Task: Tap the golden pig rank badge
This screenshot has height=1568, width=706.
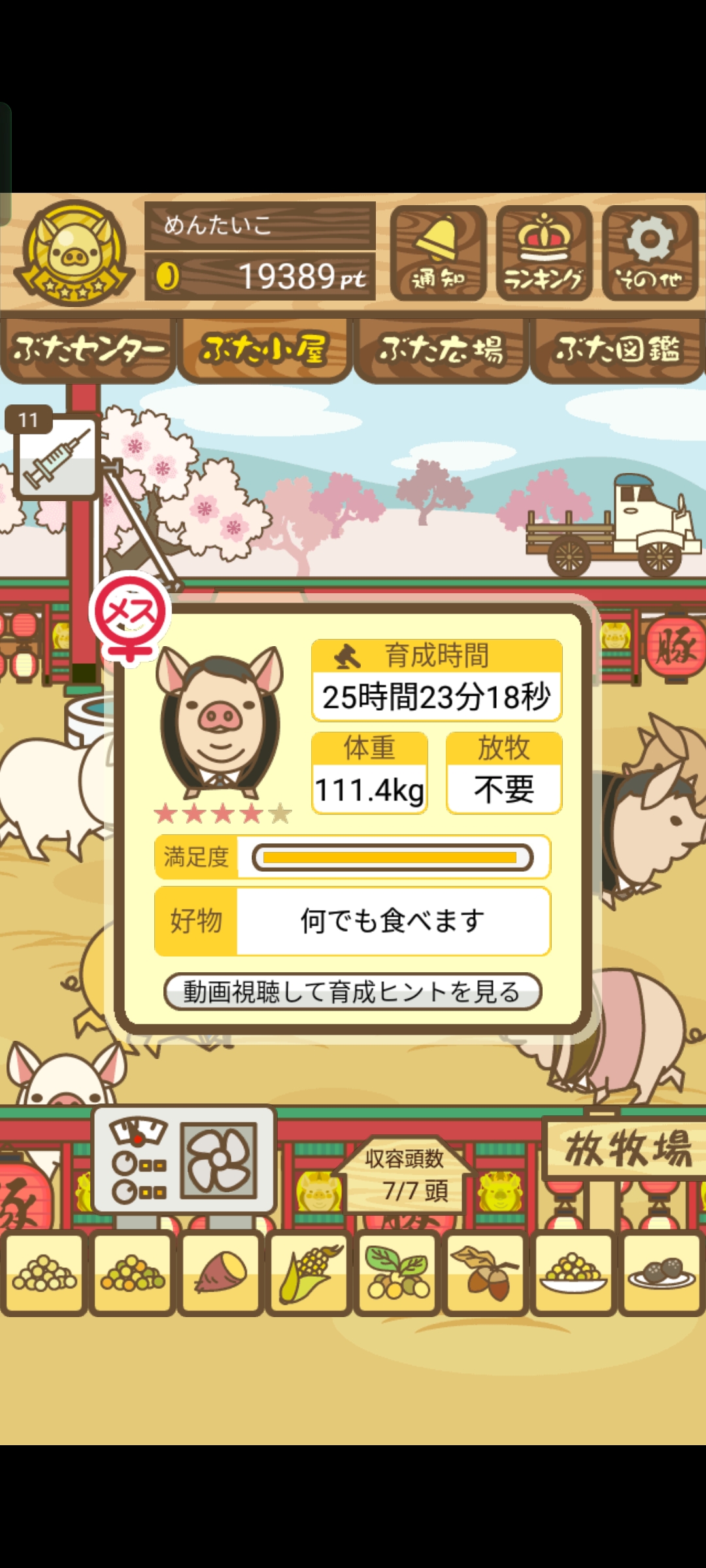Action: tap(74, 253)
